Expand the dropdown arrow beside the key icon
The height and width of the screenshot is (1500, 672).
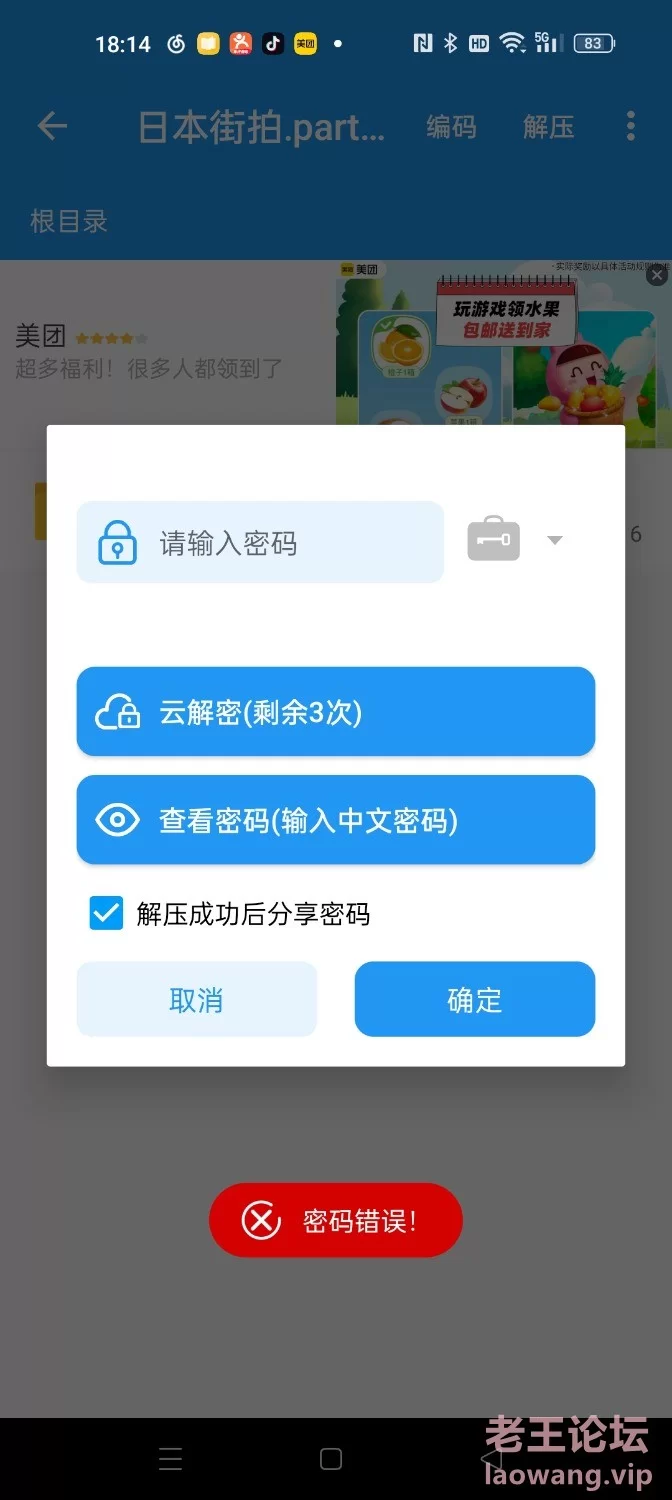click(555, 540)
